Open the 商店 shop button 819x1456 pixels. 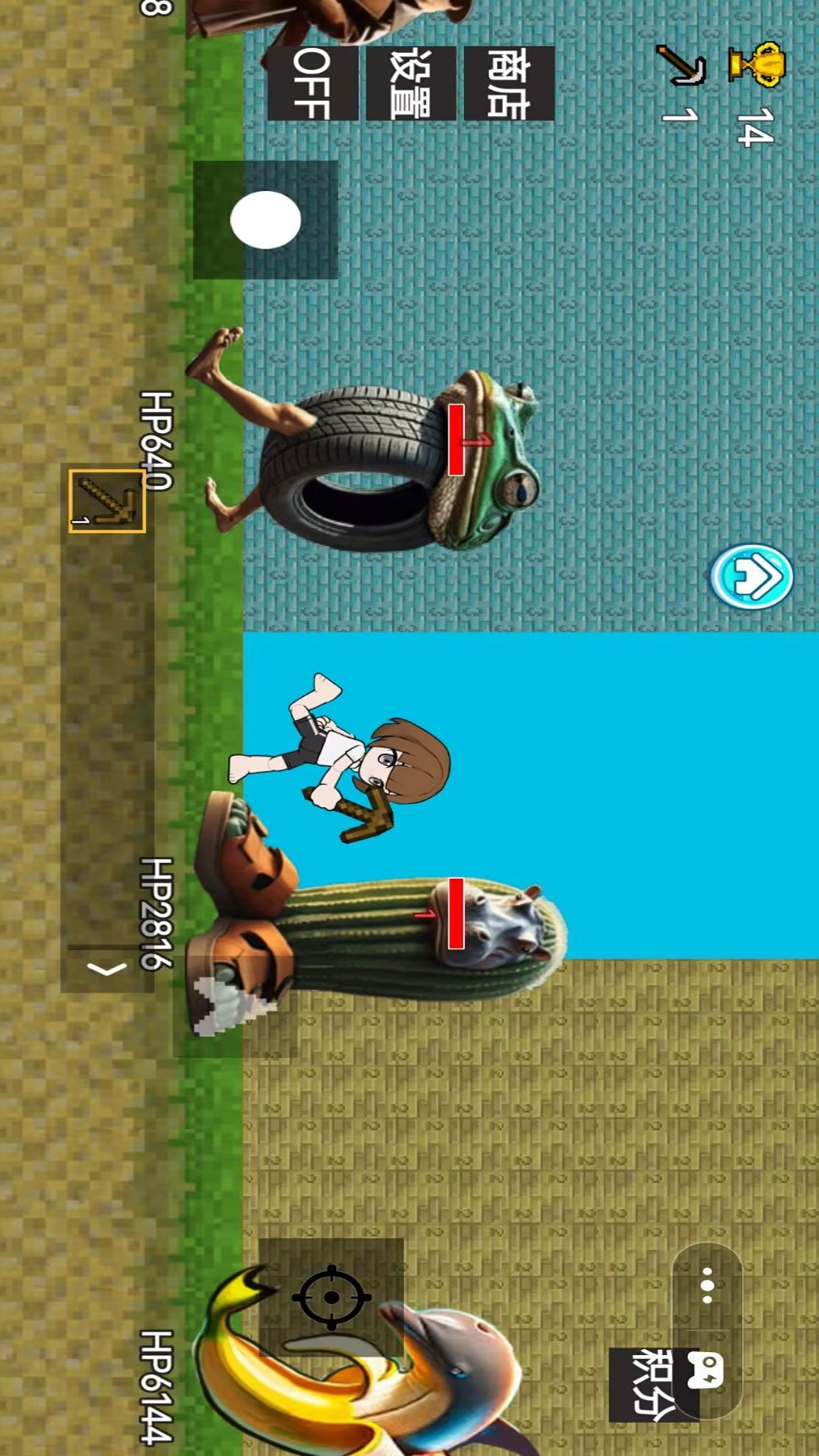[509, 83]
